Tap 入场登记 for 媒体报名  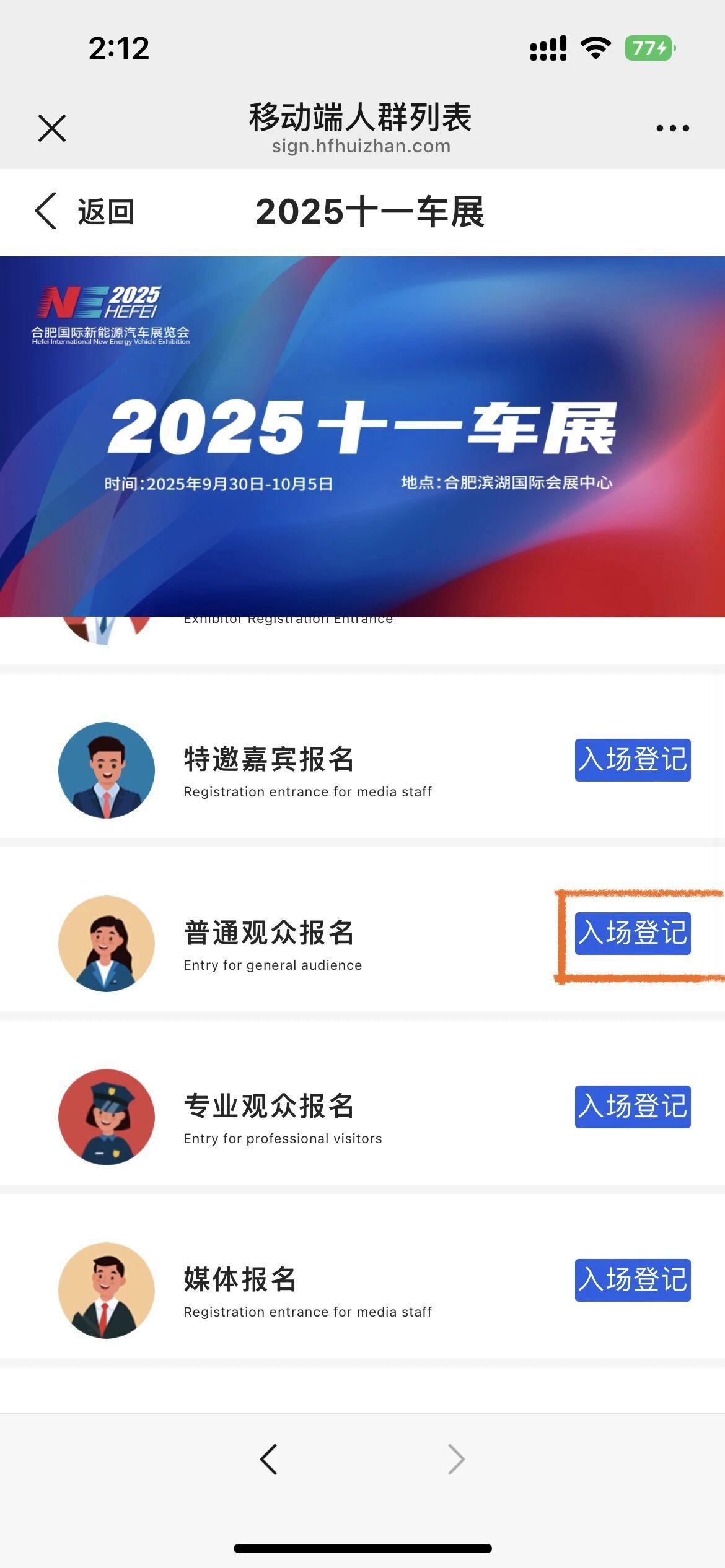(632, 1280)
